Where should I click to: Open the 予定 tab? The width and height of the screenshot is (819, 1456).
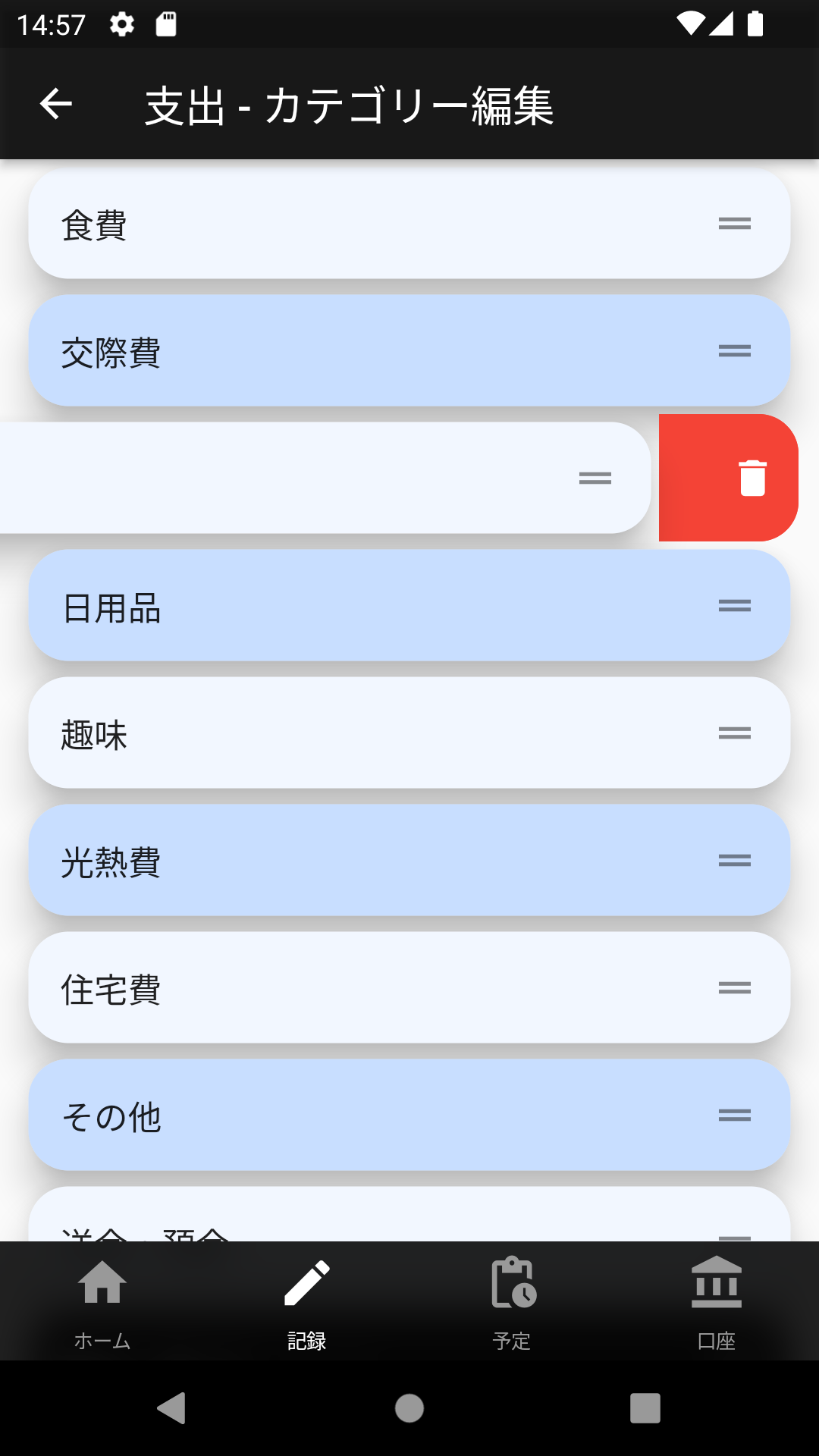click(x=512, y=1301)
